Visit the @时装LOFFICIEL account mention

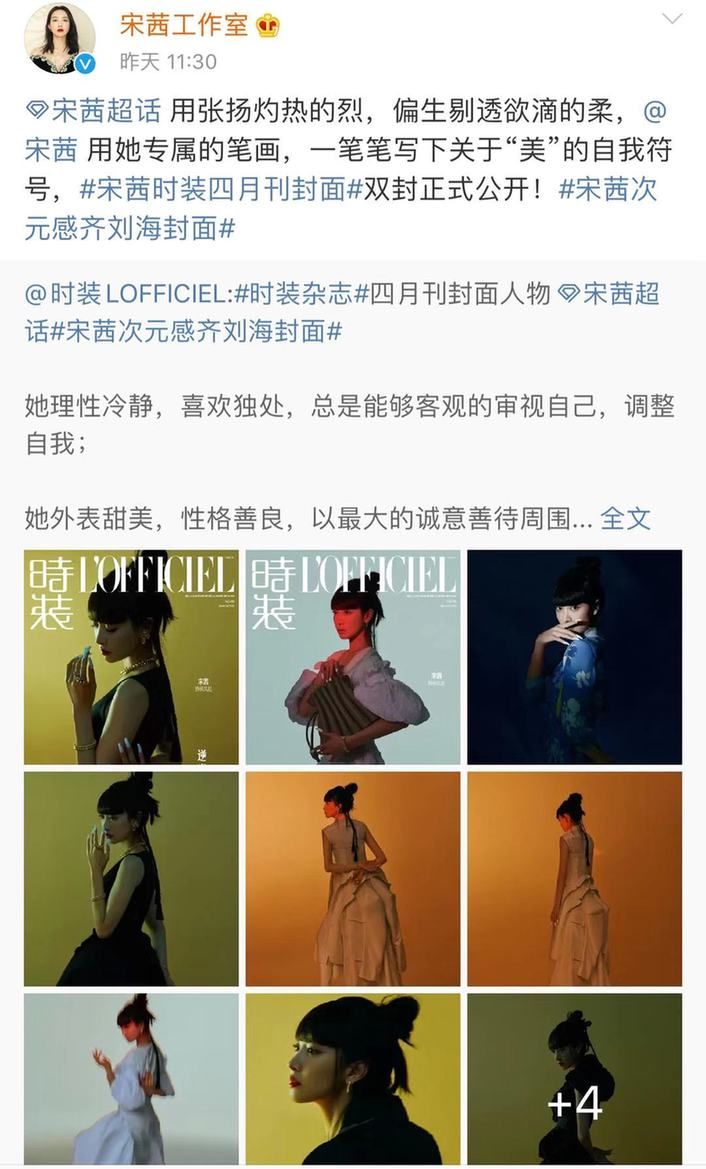pos(128,294)
